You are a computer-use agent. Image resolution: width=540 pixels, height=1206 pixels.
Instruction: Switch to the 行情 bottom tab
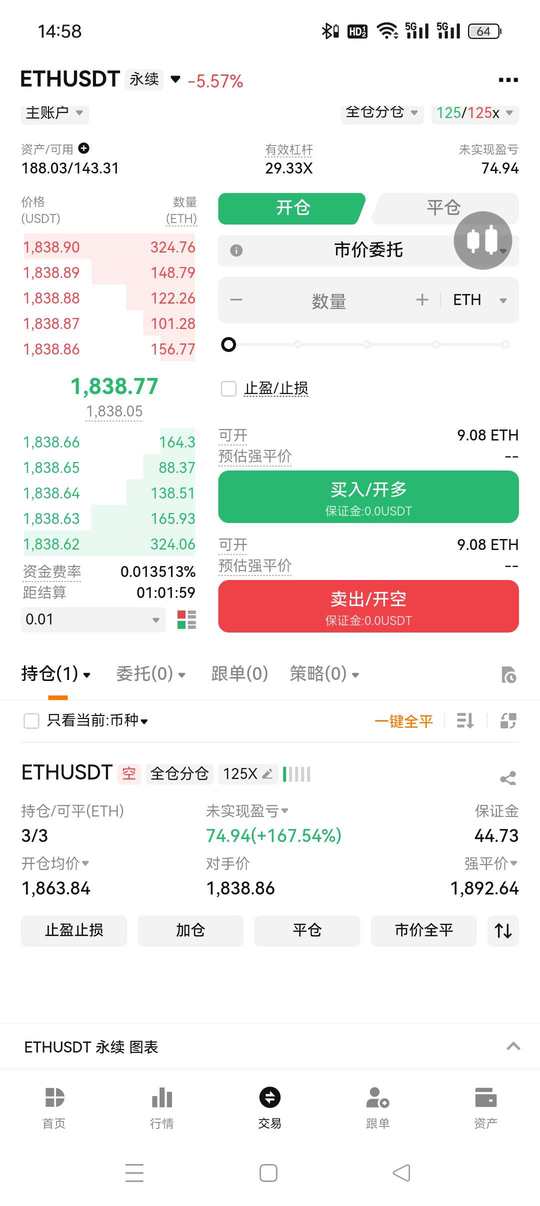click(162, 1108)
